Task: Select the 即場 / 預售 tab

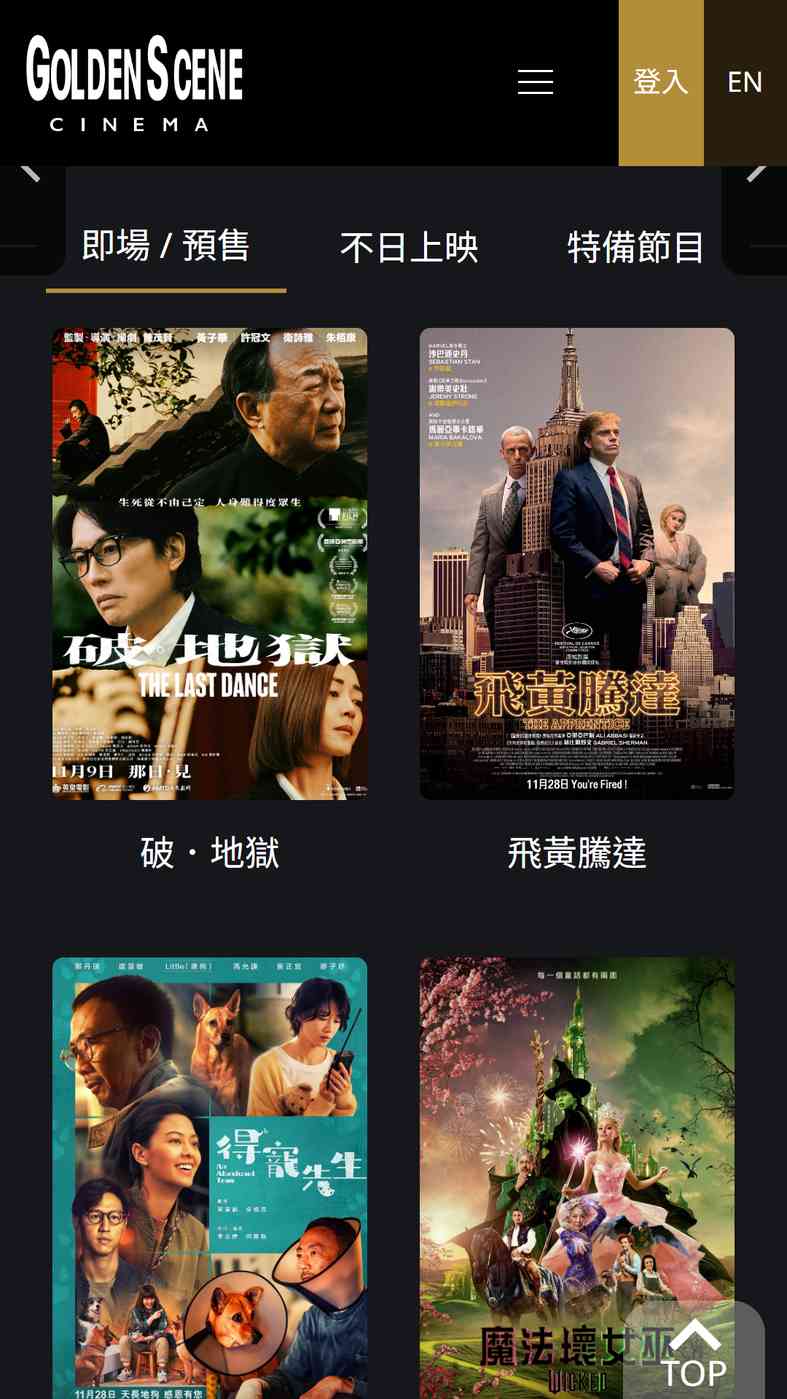Action: tap(166, 246)
